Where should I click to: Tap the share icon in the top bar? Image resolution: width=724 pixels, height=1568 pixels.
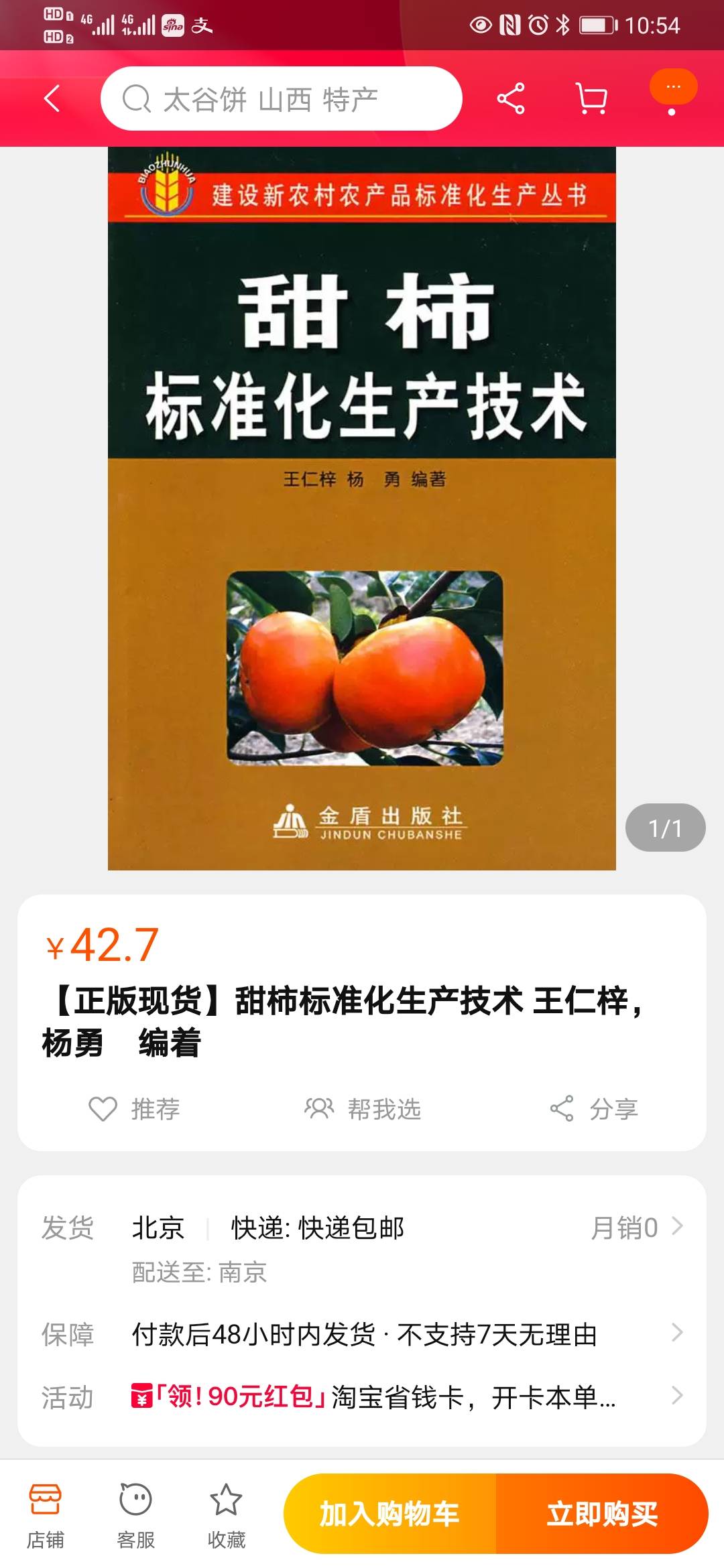pos(511,99)
